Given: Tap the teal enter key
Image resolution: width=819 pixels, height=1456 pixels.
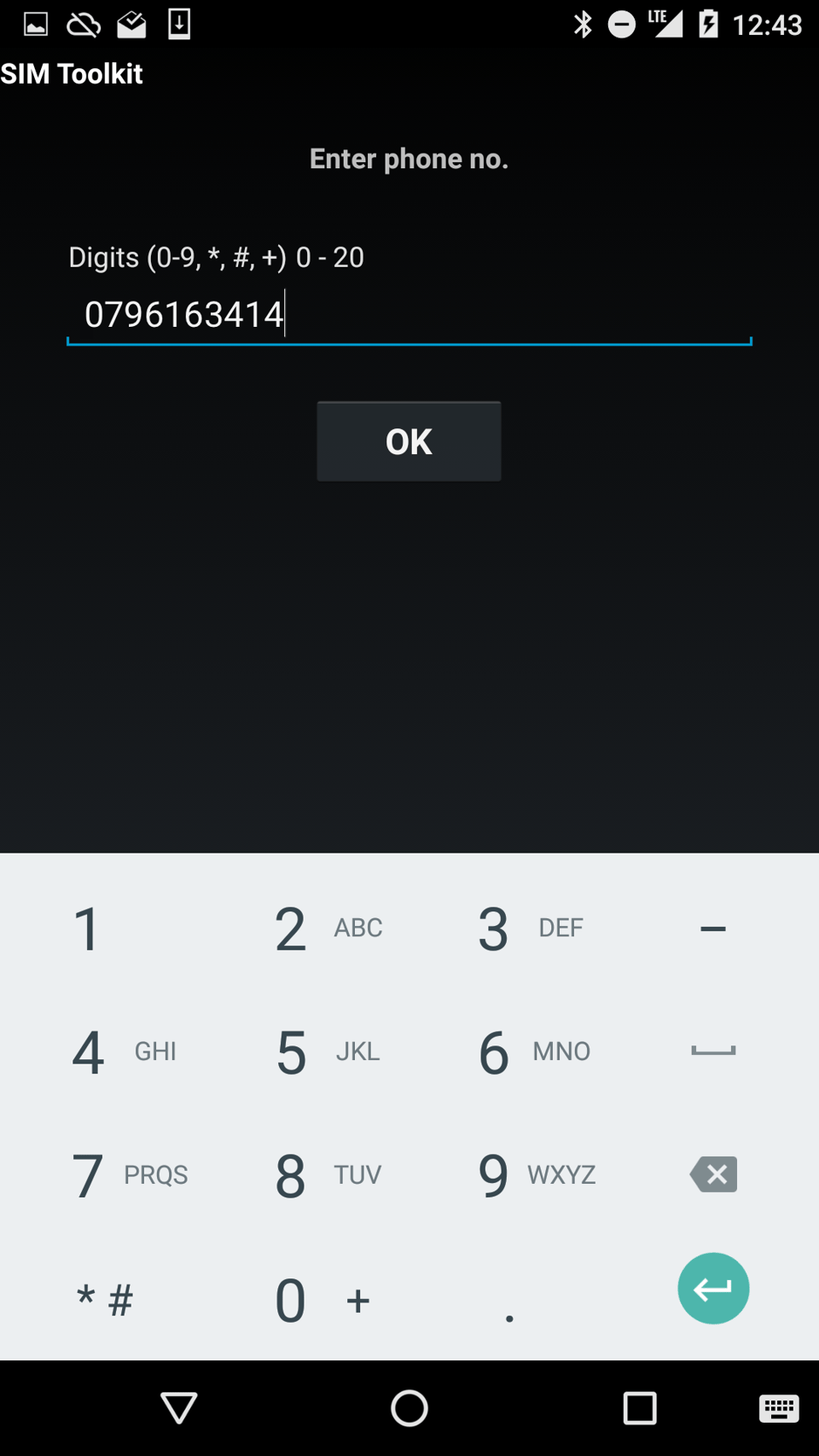Looking at the screenshot, I should [713, 1288].
